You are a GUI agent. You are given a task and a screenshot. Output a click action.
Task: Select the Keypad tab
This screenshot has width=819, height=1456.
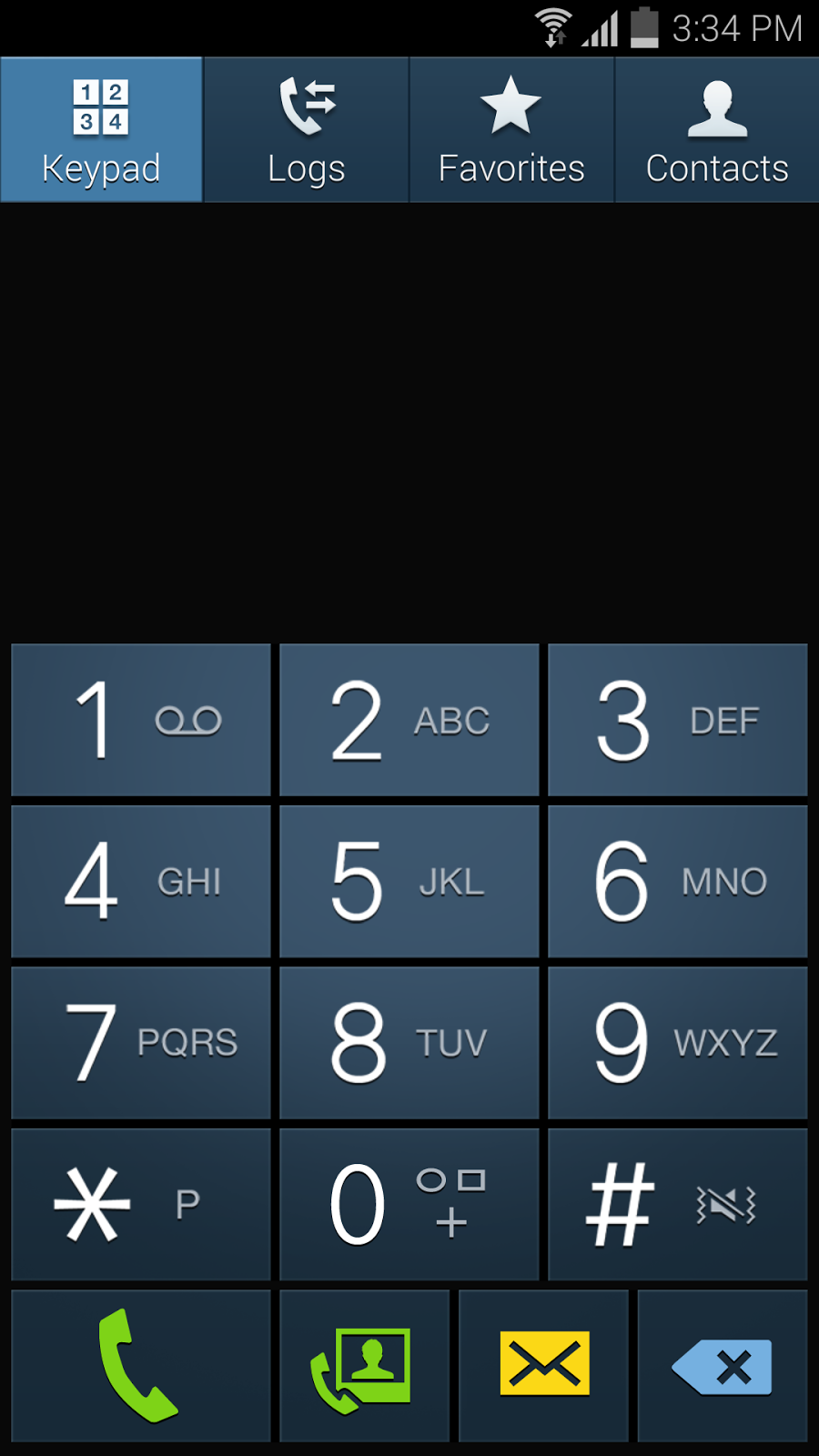pos(101,130)
